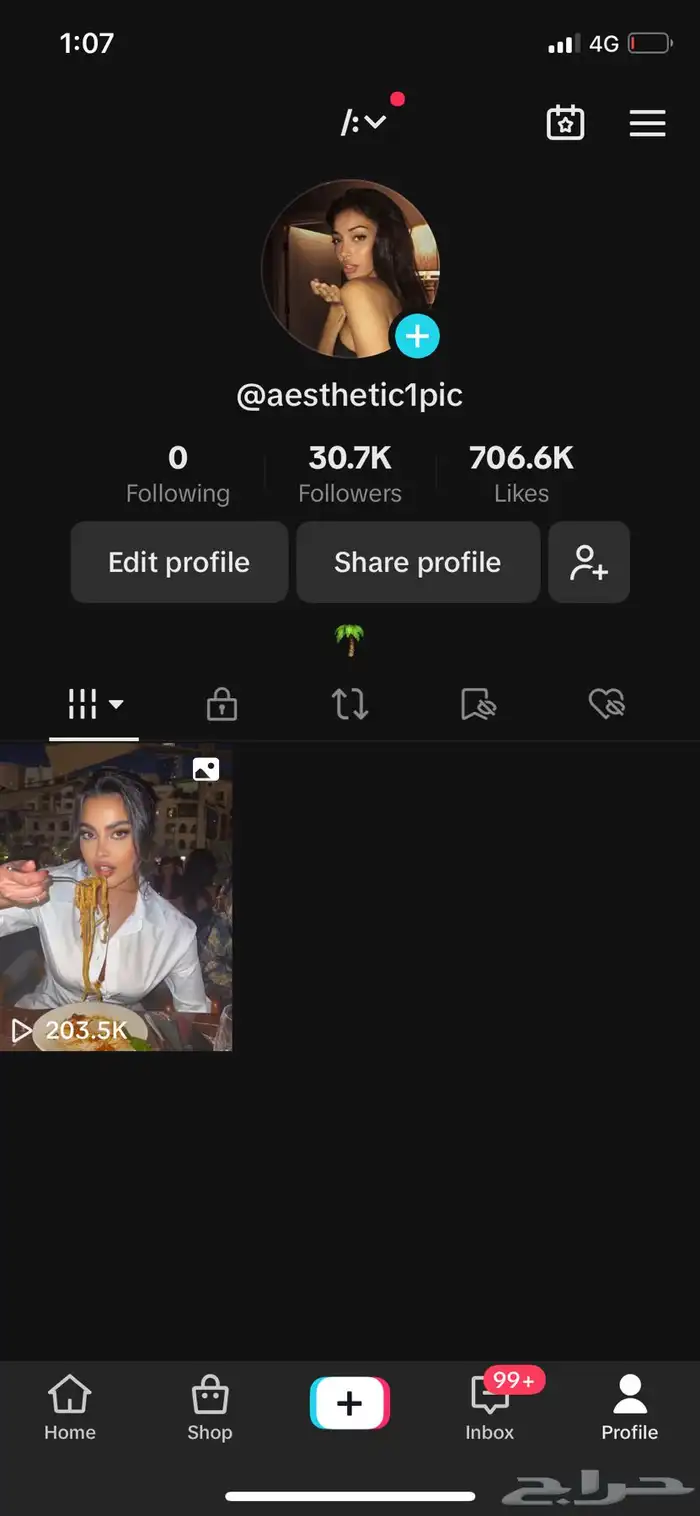Switch to the hidden liked videos tab
Image resolution: width=700 pixels, height=1516 pixels.
[606, 705]
